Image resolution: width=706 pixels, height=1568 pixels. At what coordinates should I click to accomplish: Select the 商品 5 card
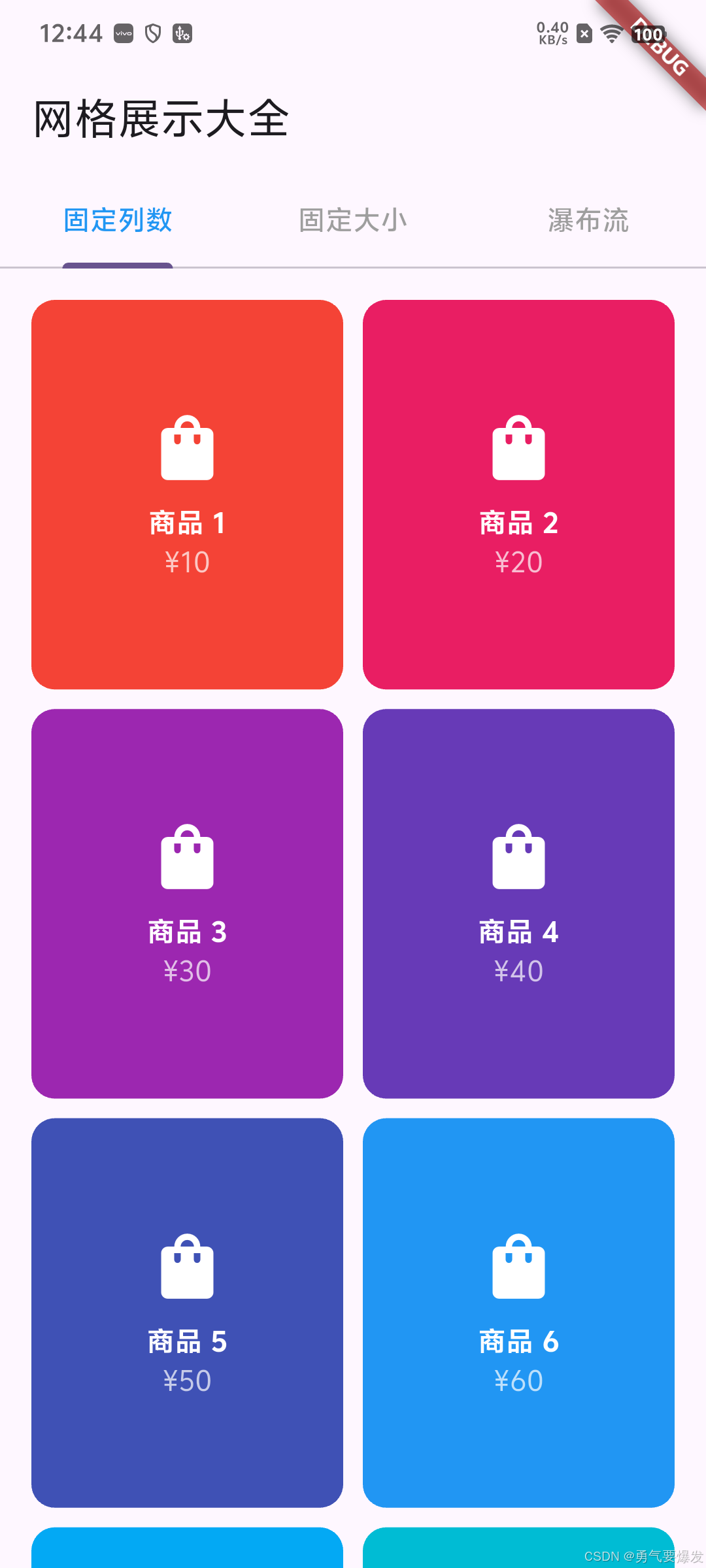coord(187,1313)
